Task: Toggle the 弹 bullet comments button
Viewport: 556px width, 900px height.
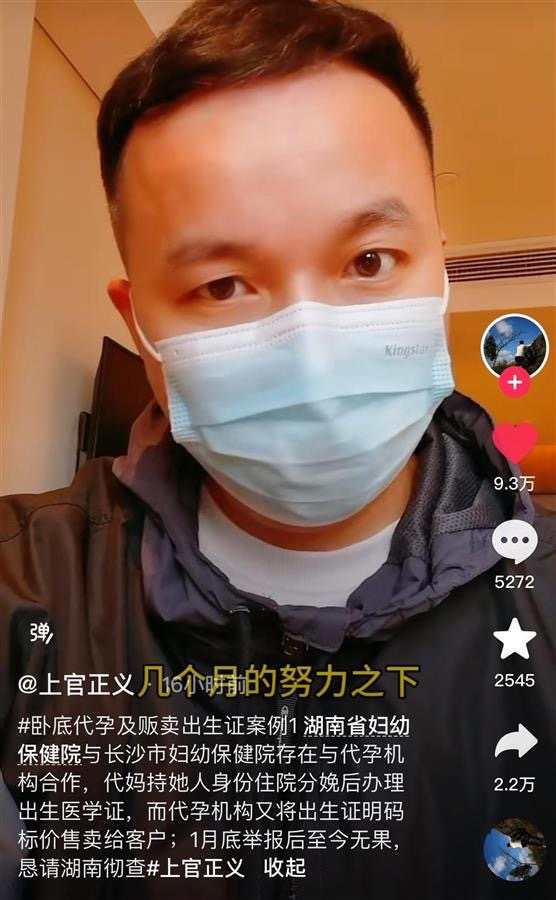Action: pos(41,633)
